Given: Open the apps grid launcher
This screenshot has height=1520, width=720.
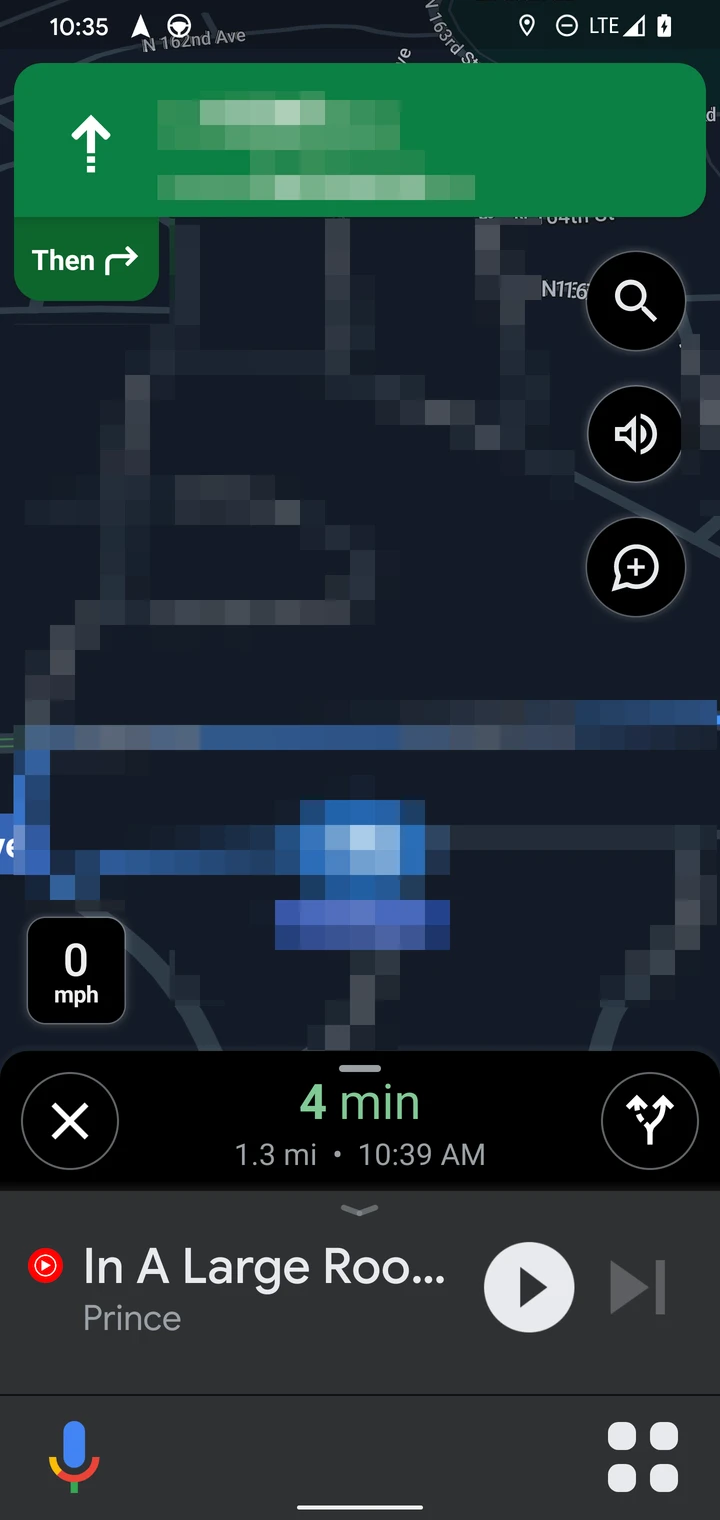Looking at the screenshot, I should [643, 1457].
